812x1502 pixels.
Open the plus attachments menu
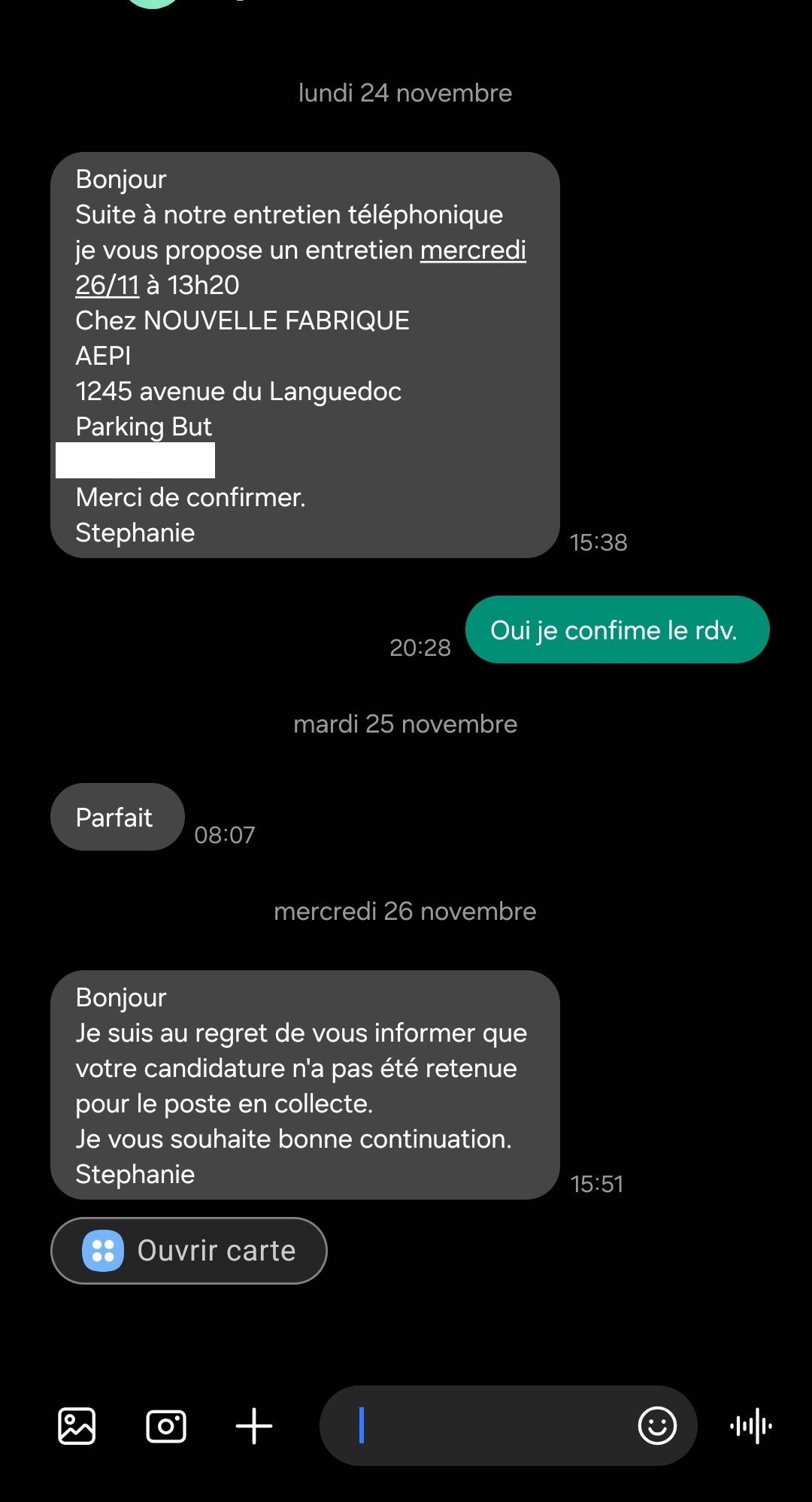(x=254, y=1425)
